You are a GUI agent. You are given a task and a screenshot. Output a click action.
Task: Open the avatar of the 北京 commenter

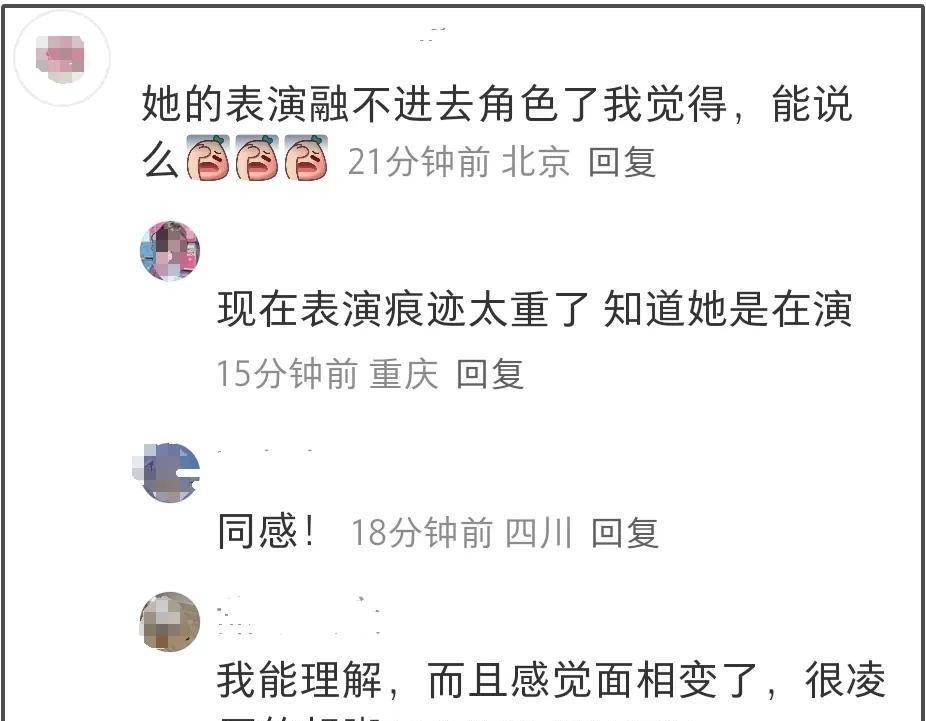tap(64, 56)
